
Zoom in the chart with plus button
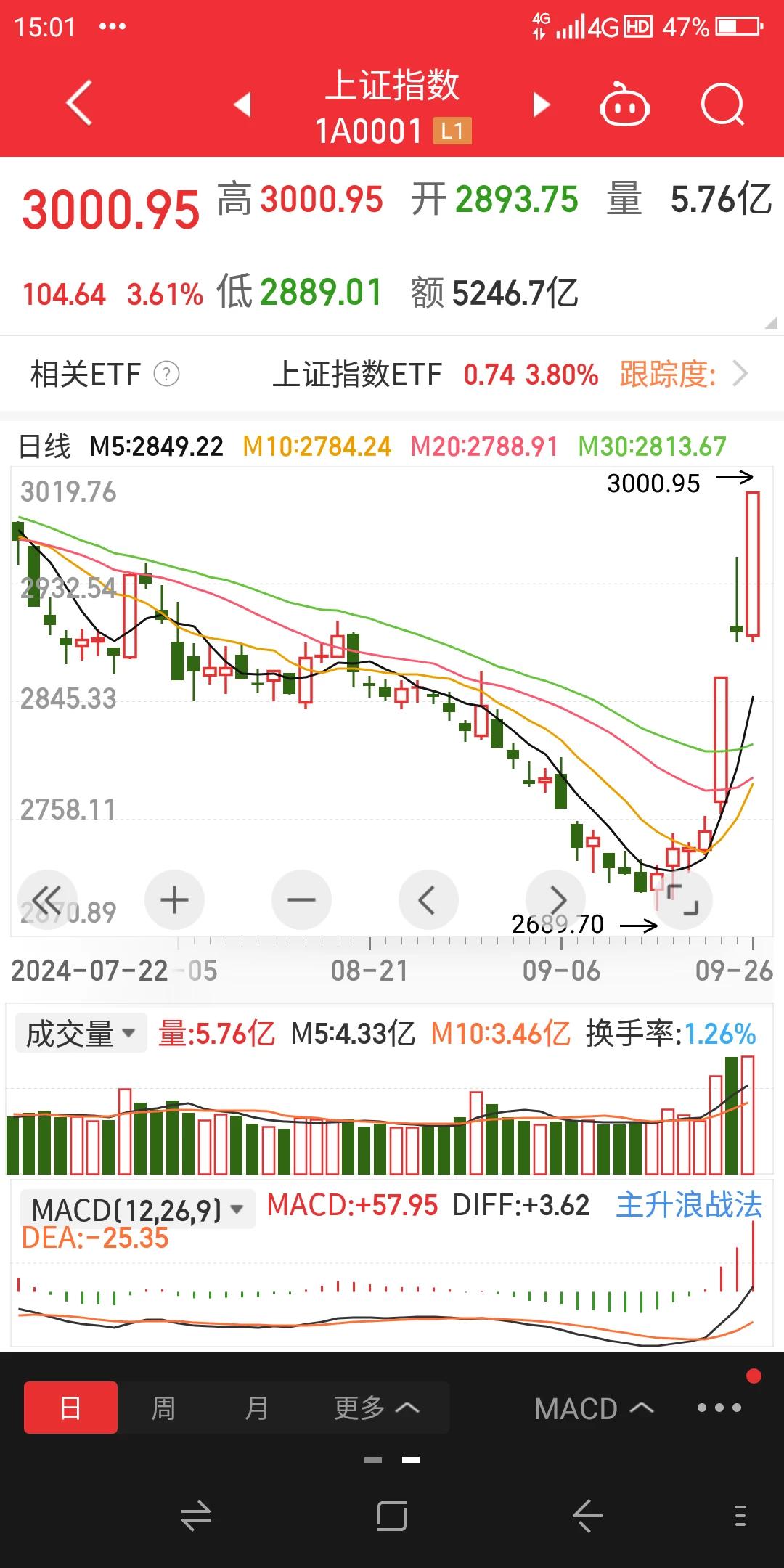174,900
